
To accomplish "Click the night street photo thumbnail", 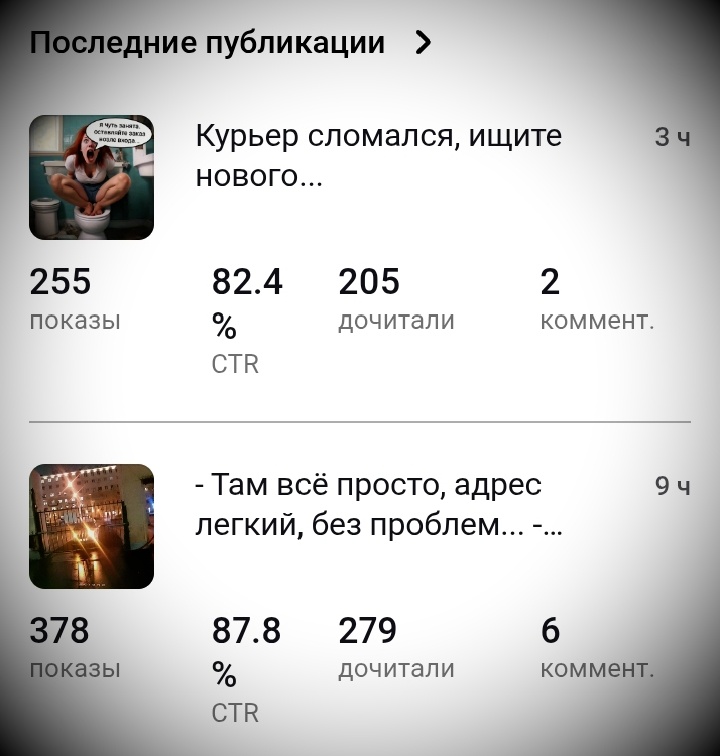I will point(92,525).
